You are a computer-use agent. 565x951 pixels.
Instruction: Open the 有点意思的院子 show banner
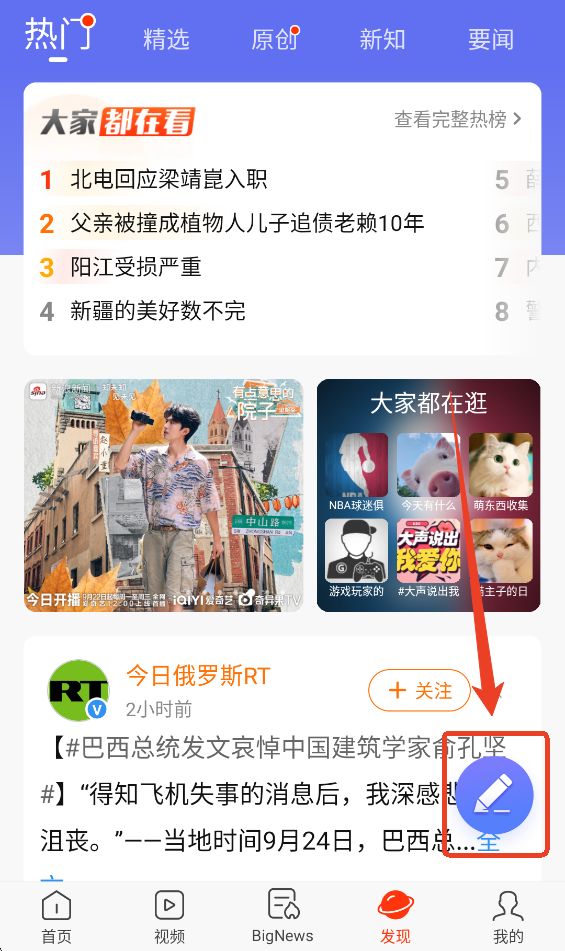[x=164, y=495]
